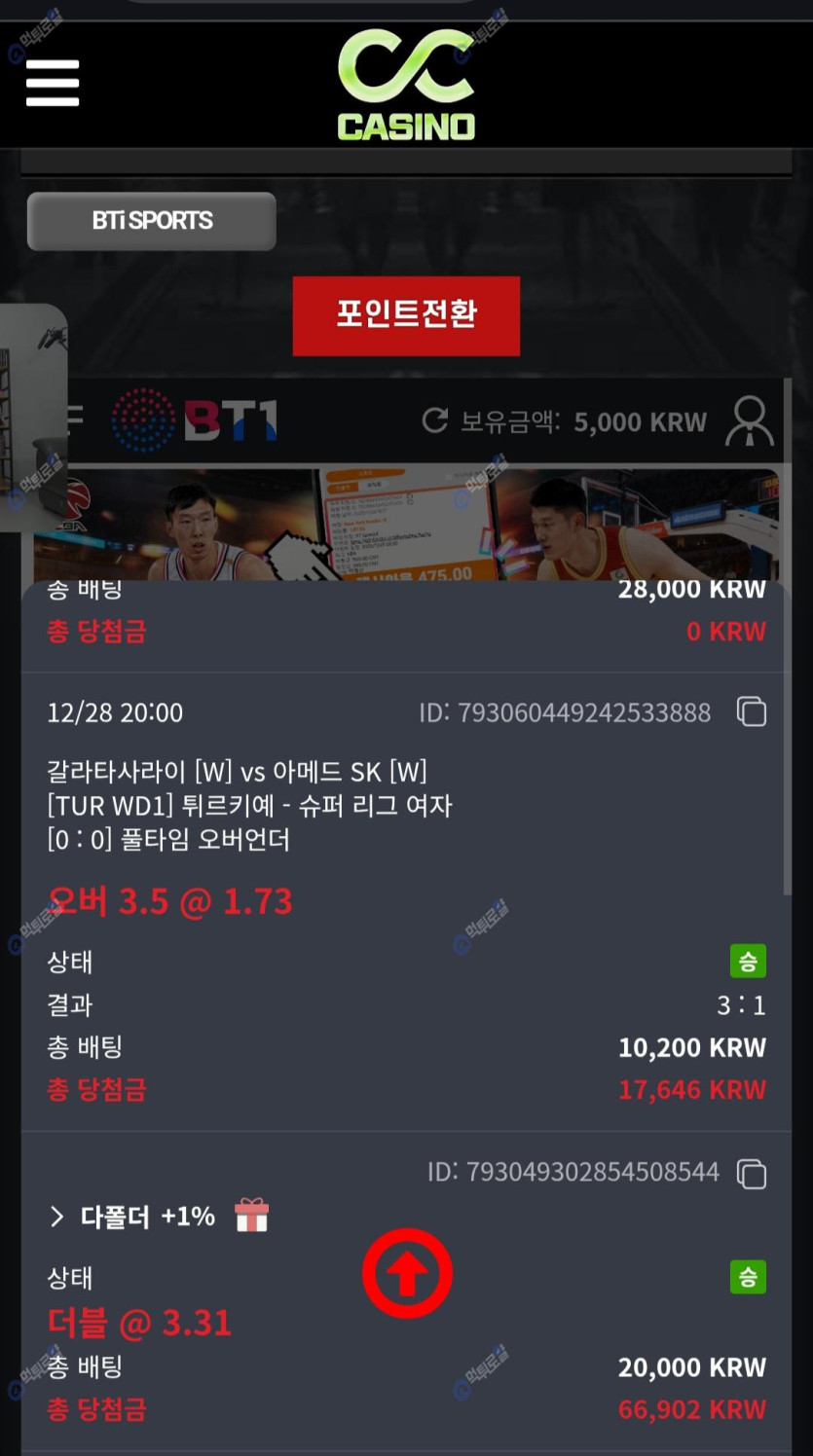This screenshot has height=1456, width=813.
Task: Refresh the 보유금액 balance
Action: pos(434,421)
